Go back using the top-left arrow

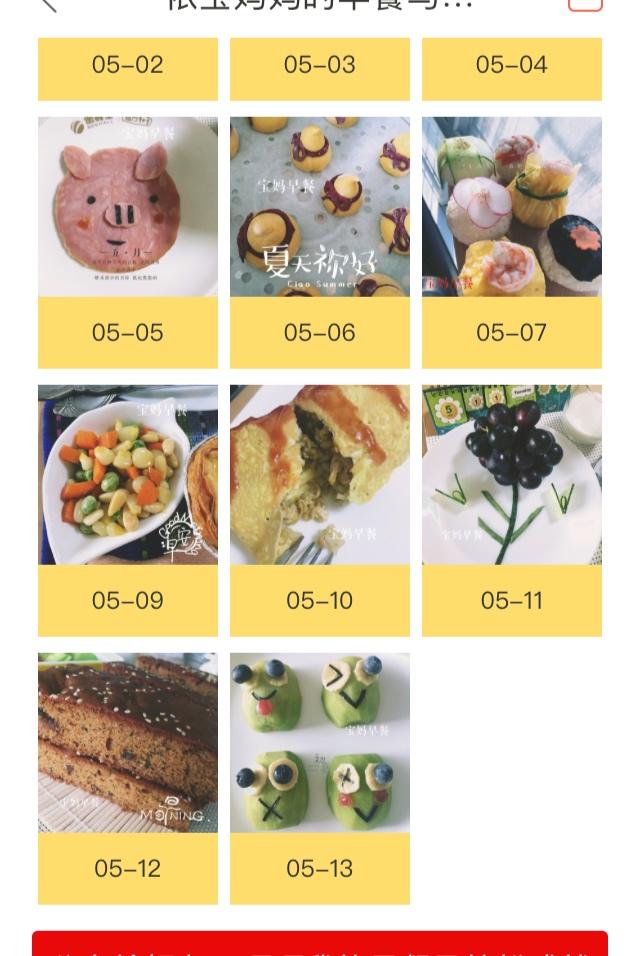(48, 4)
